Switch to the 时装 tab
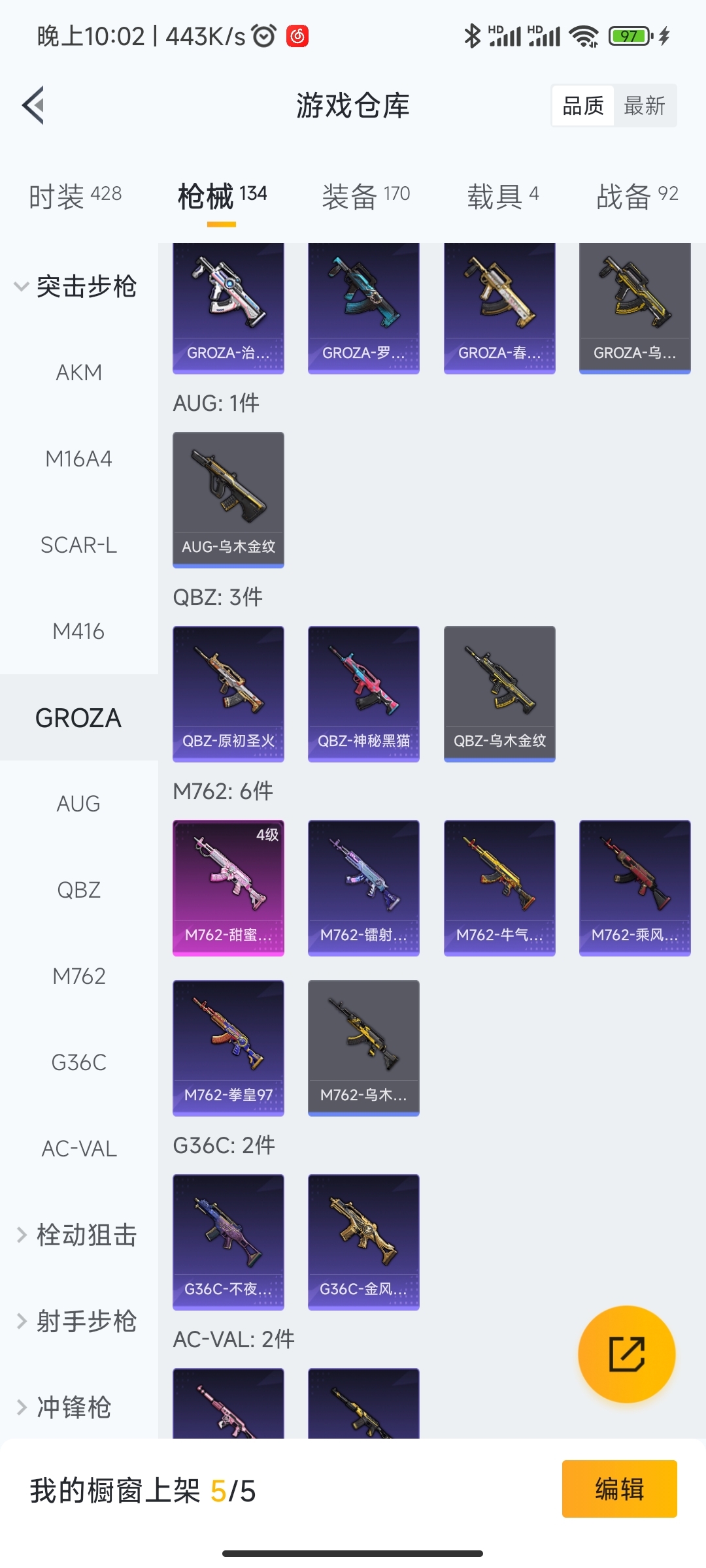 point(75,195)
